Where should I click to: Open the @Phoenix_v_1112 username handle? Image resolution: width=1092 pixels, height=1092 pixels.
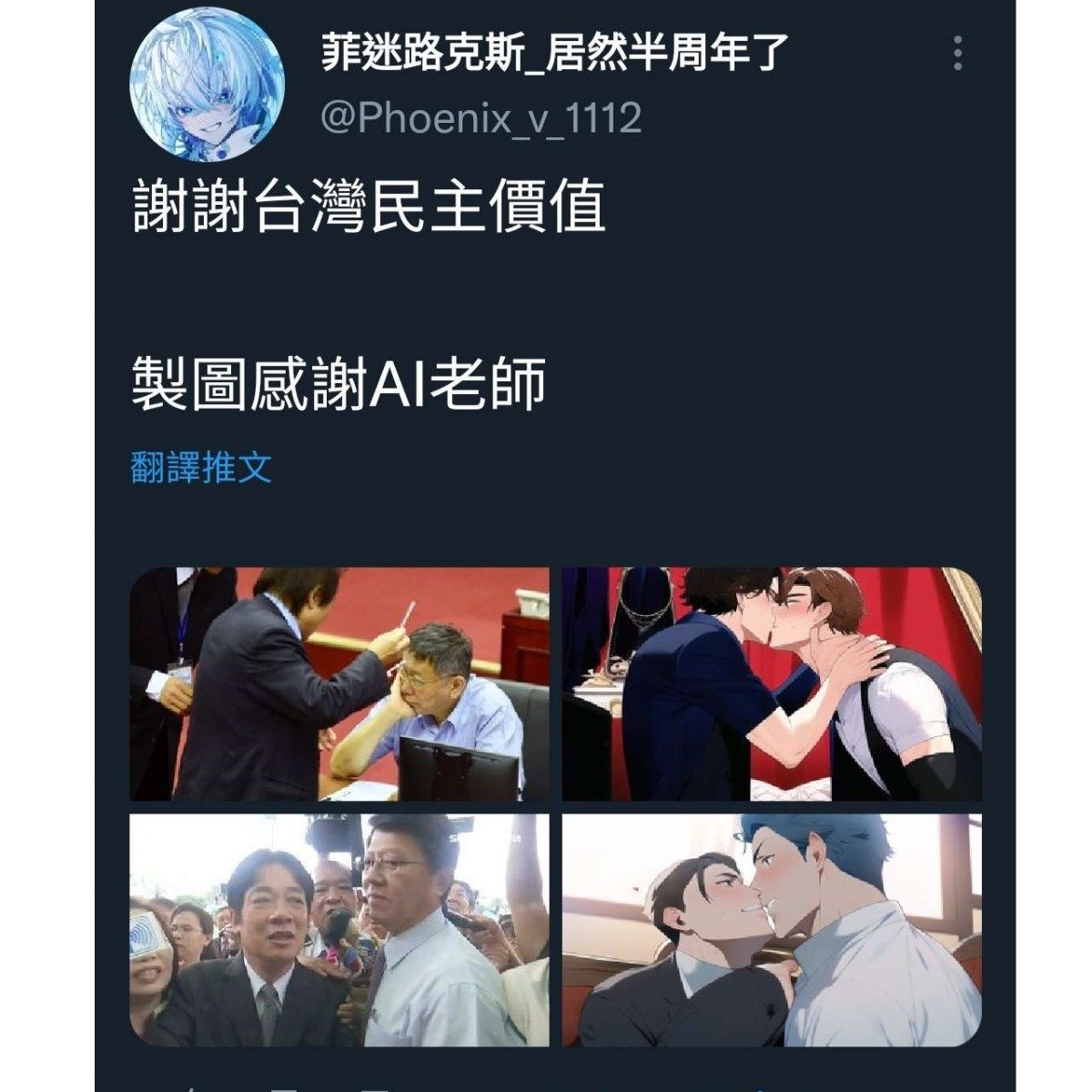[480, 119]
